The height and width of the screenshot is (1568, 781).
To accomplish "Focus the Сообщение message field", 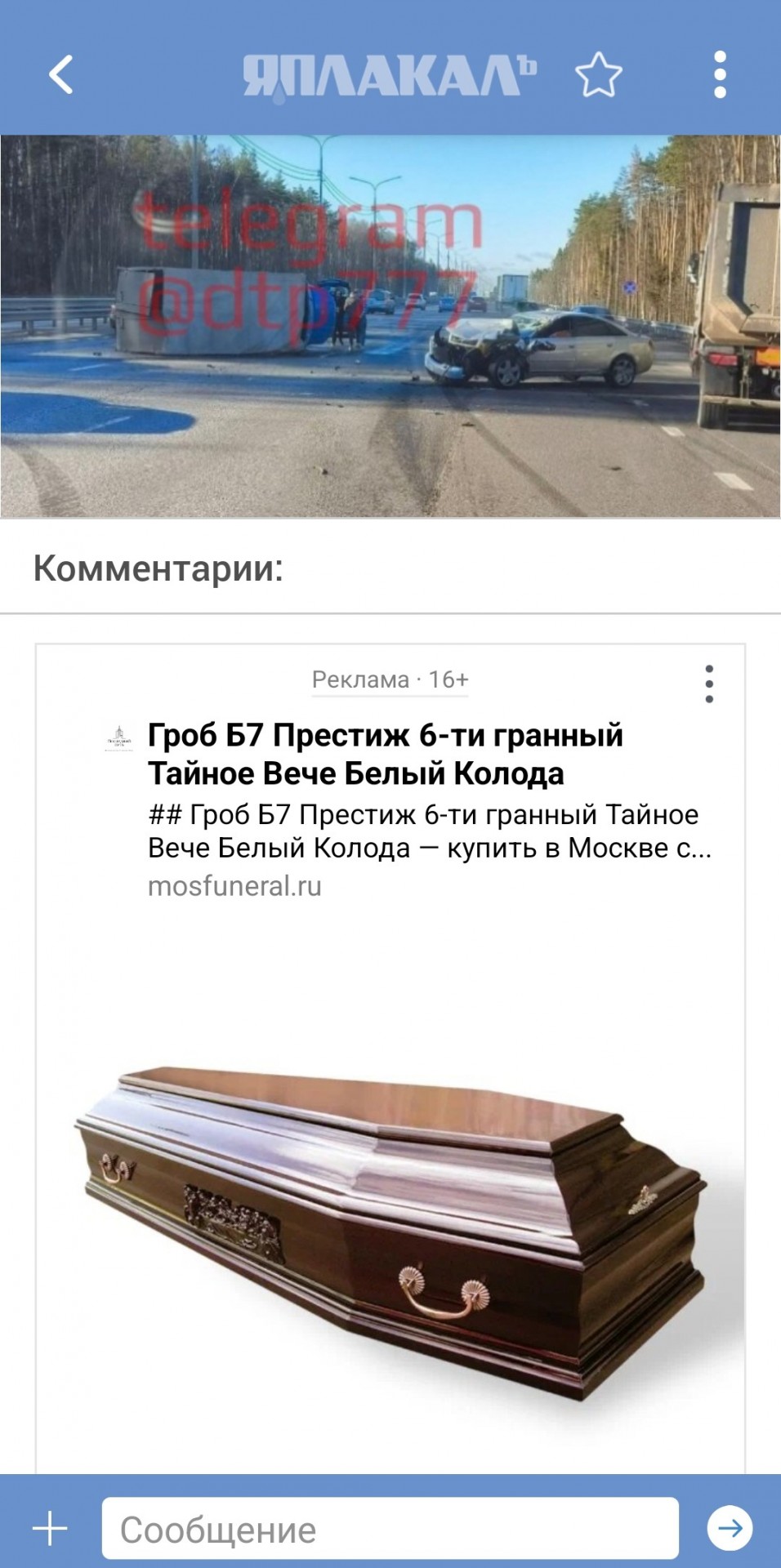I will pos(390,1528).
